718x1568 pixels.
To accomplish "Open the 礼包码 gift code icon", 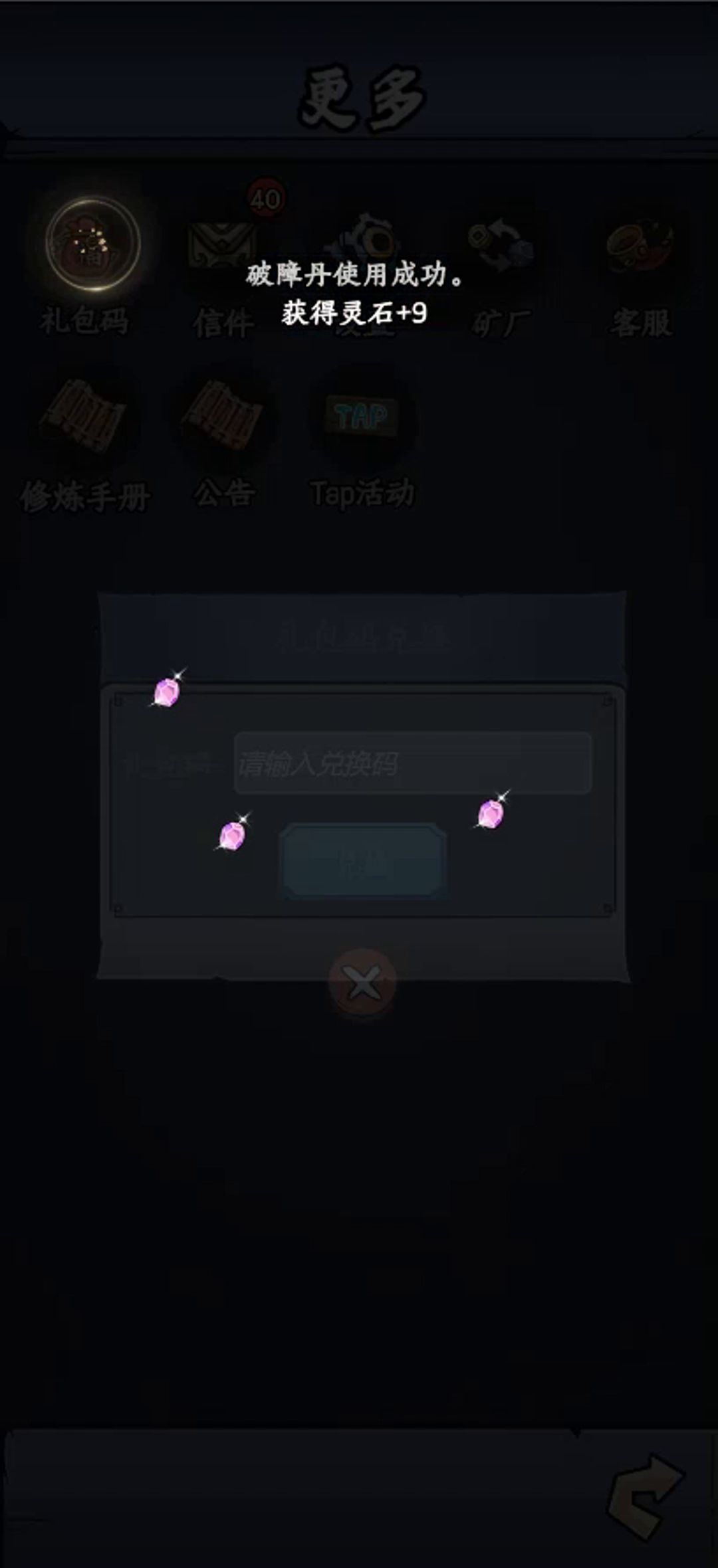I will coord(93,244).
